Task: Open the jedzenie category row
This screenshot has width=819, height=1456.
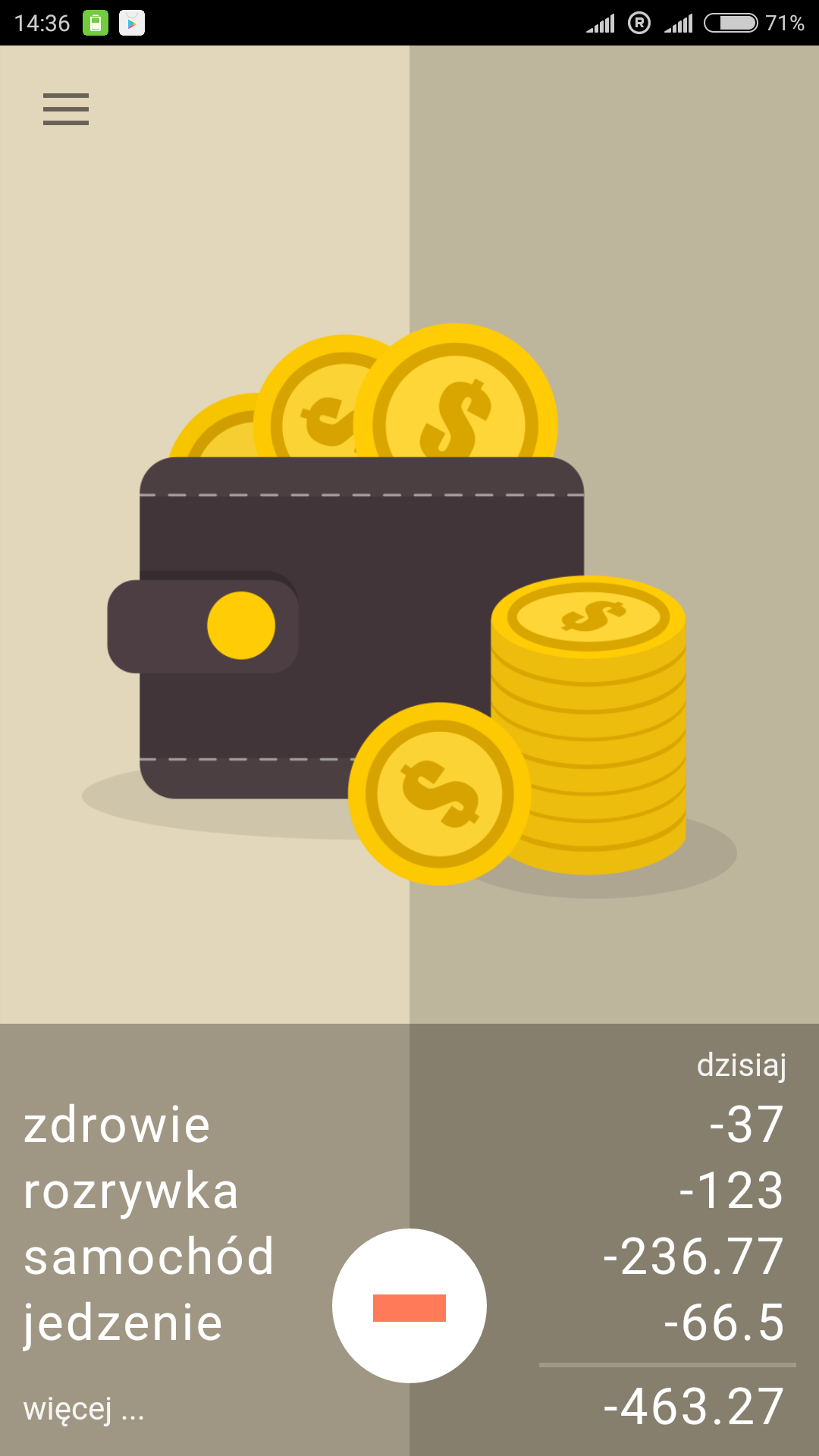Action: [x=123, y=1323]
